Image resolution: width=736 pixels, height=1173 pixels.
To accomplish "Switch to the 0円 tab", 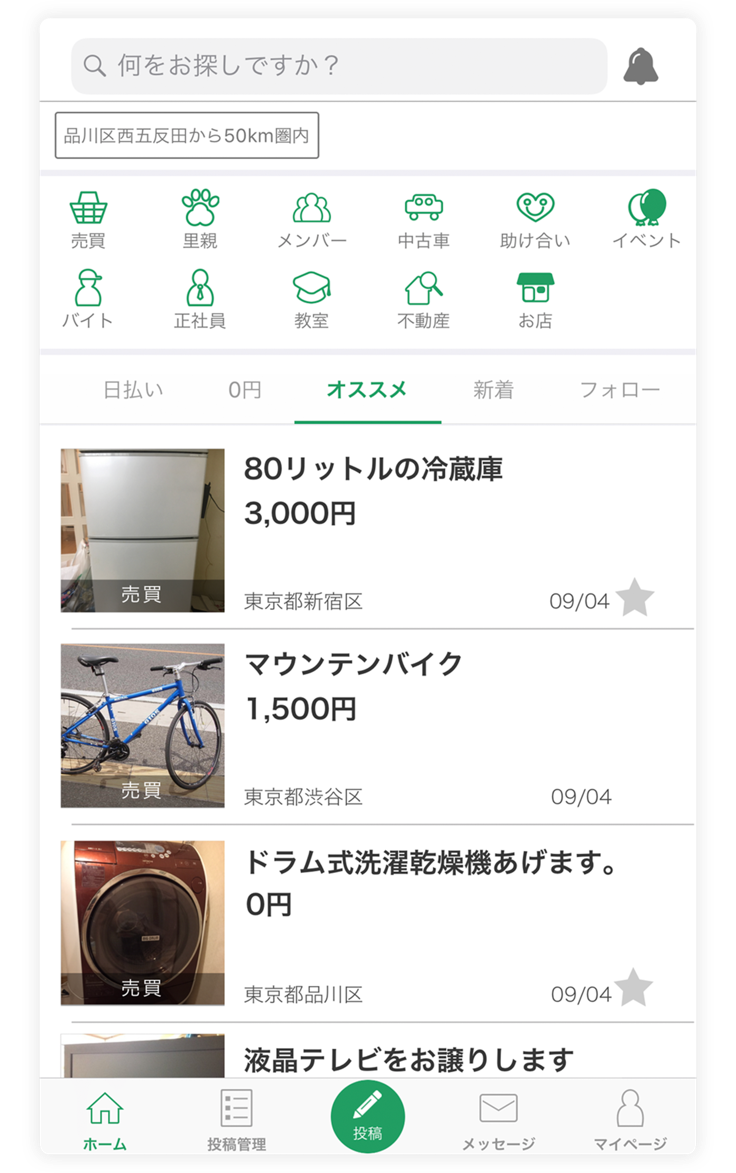I will click(x=244, y=390).
